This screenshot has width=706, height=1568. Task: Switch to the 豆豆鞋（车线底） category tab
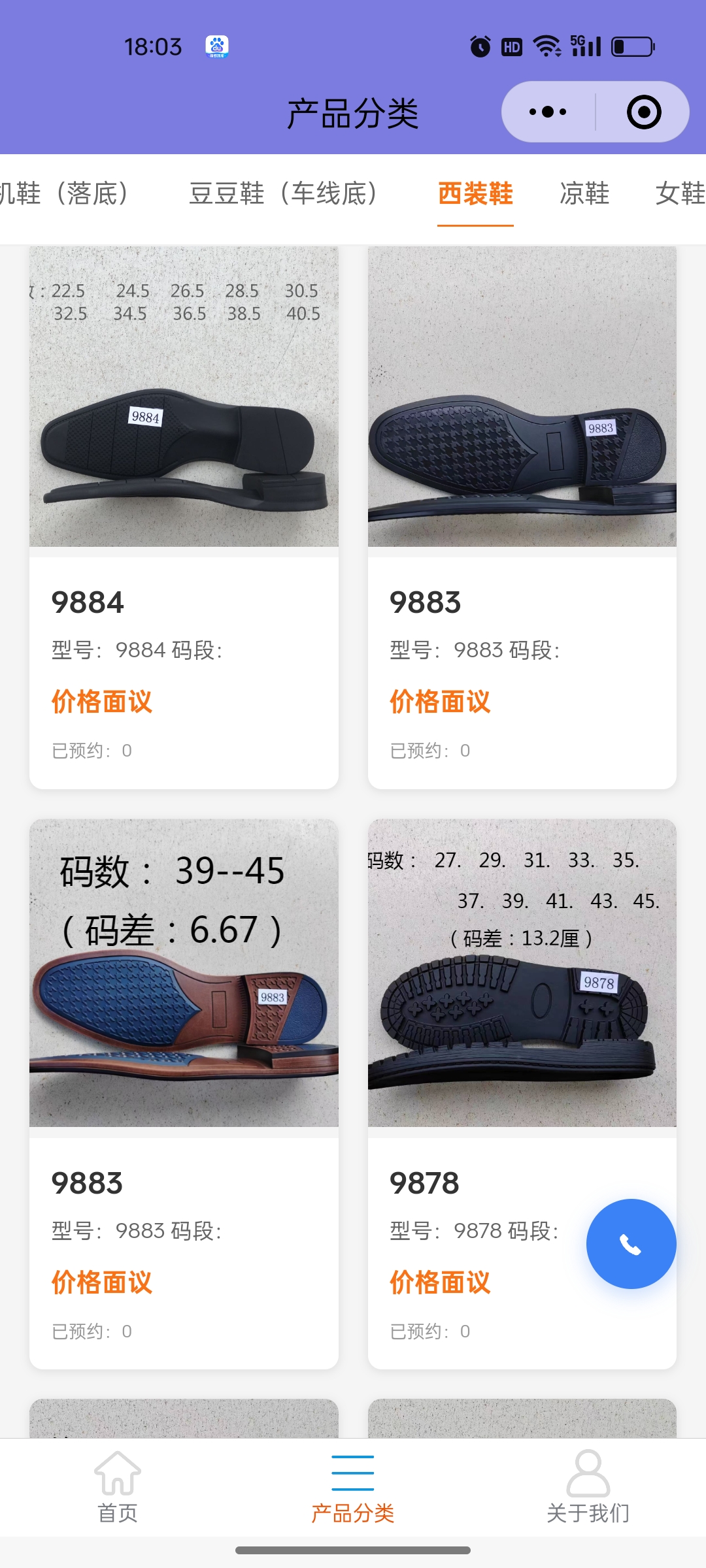tap(283, 193)
